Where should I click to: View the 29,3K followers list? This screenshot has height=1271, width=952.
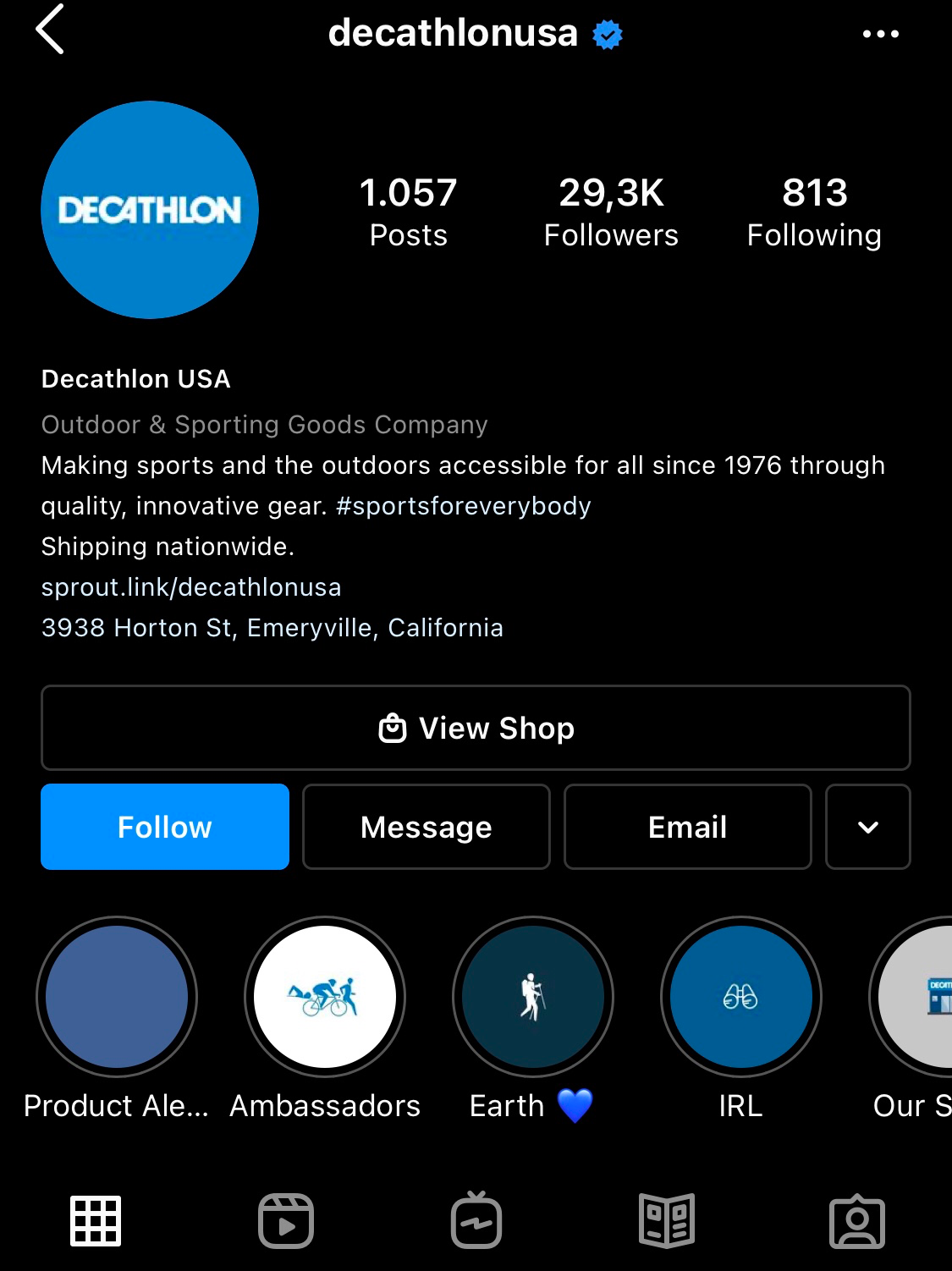pyautogui.click(x=611, y=212)
